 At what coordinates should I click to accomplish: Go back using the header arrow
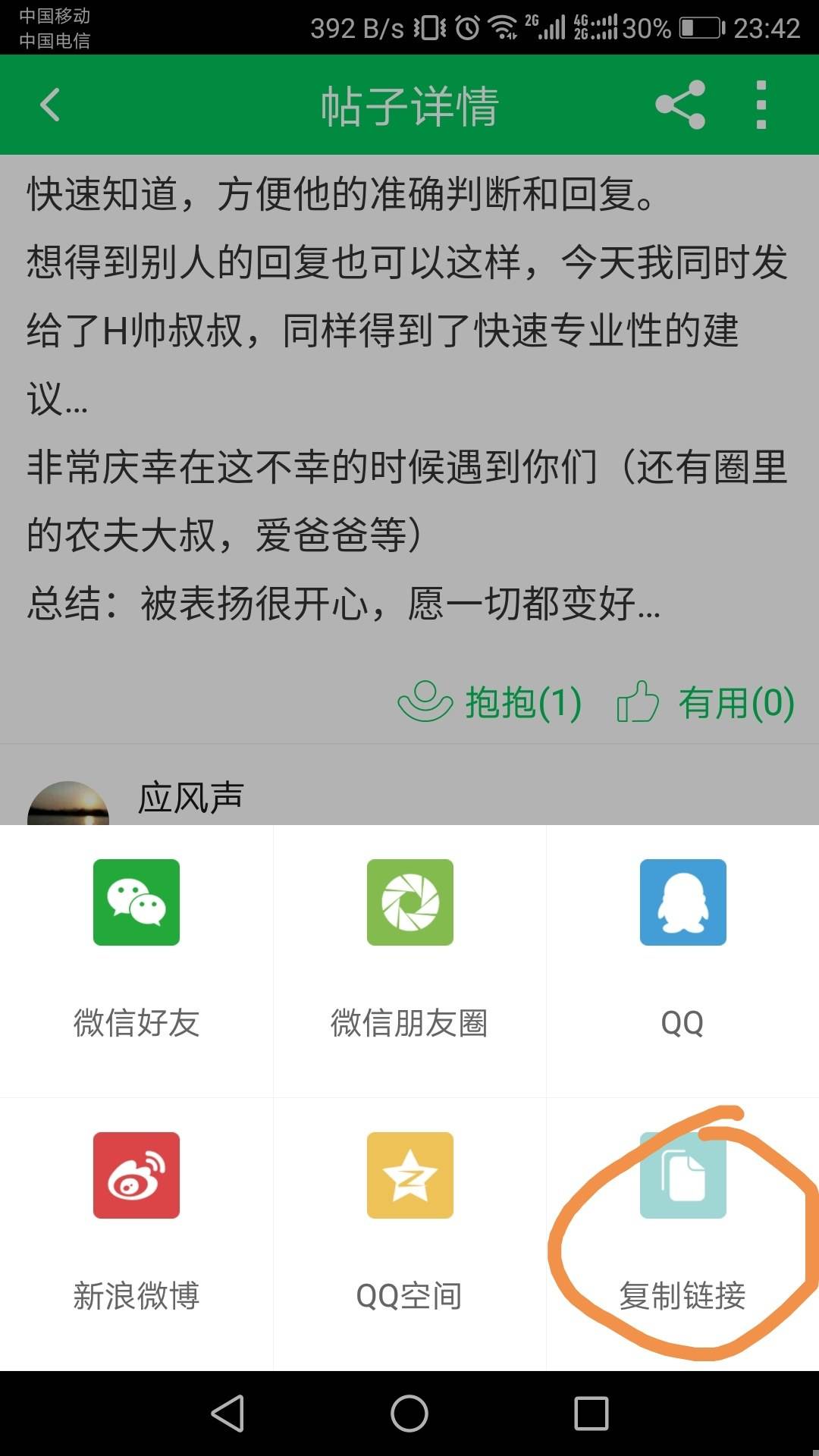(50, 105)
